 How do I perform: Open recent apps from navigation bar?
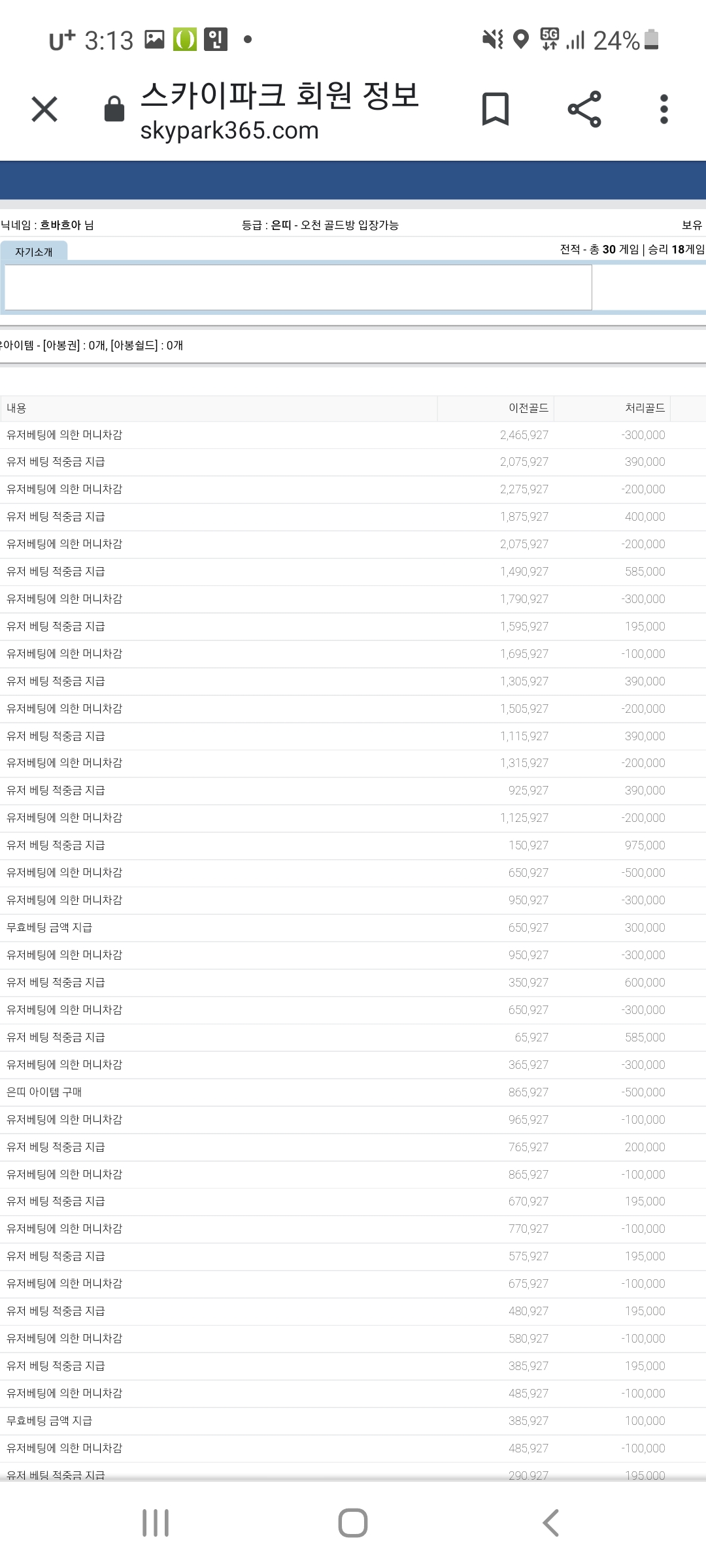[156, 1523]
